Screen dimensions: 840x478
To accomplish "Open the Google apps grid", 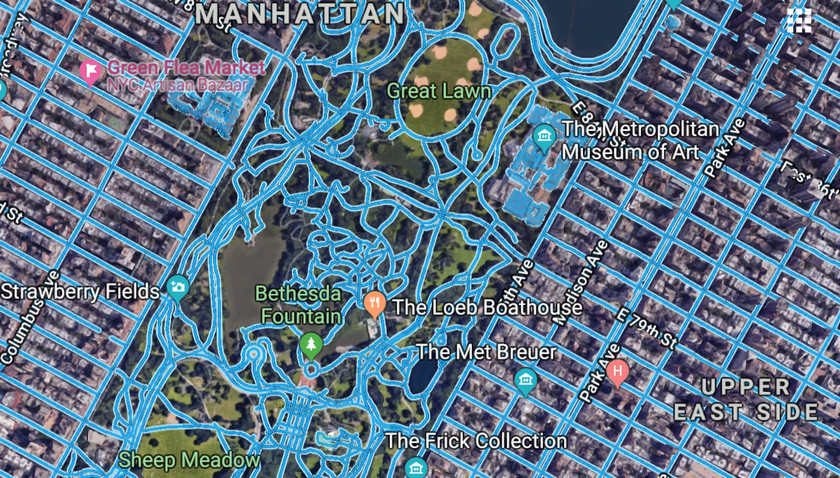I will (x=798, y=19).
